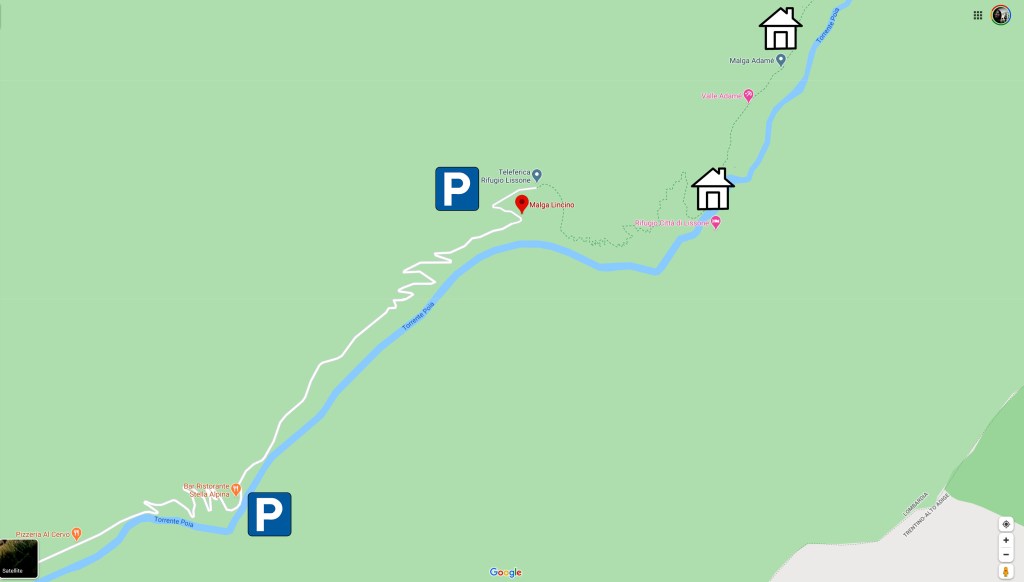Open Bar Ristorante Stella Alpina marker
The height and width of the screenshot is (582, 1024).
pyautogui.click(x=237, y=489)
